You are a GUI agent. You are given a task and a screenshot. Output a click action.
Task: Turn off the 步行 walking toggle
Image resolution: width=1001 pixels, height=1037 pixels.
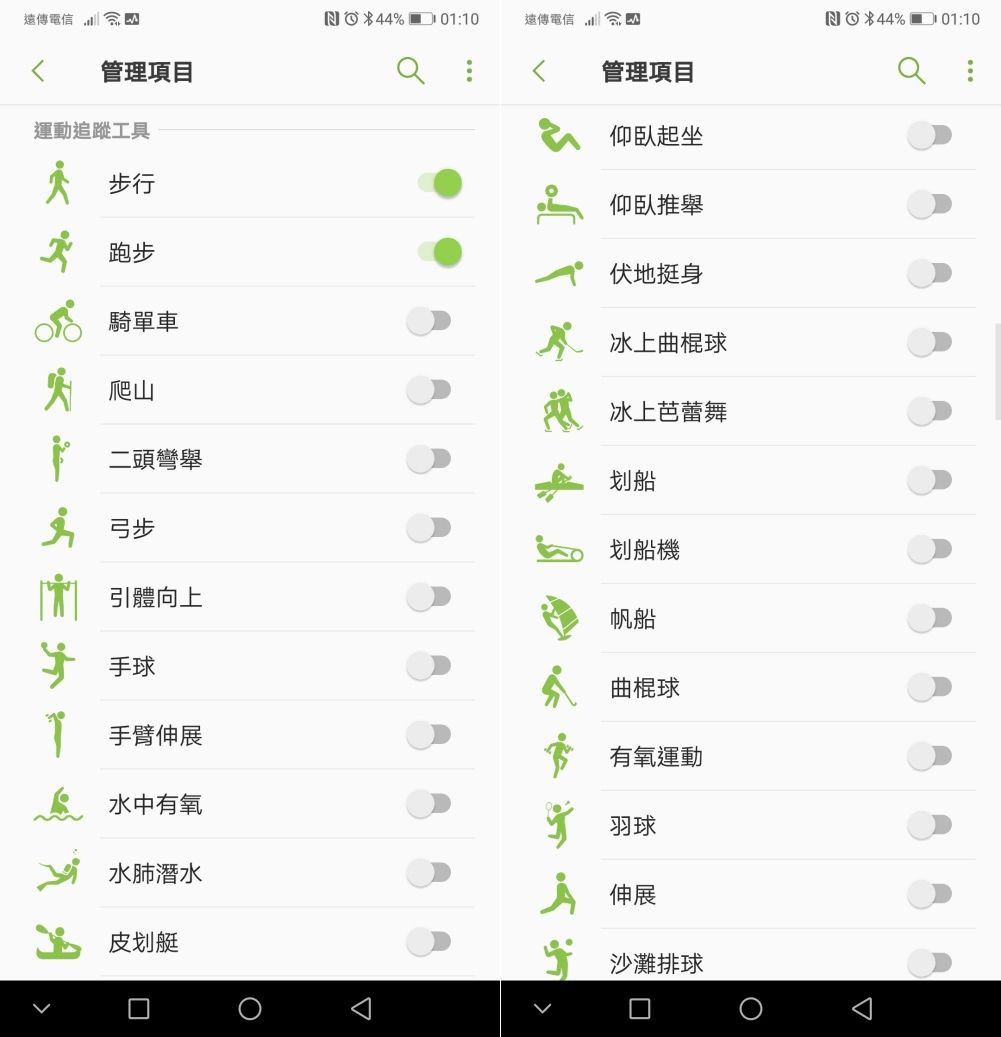tap(439, 183)
